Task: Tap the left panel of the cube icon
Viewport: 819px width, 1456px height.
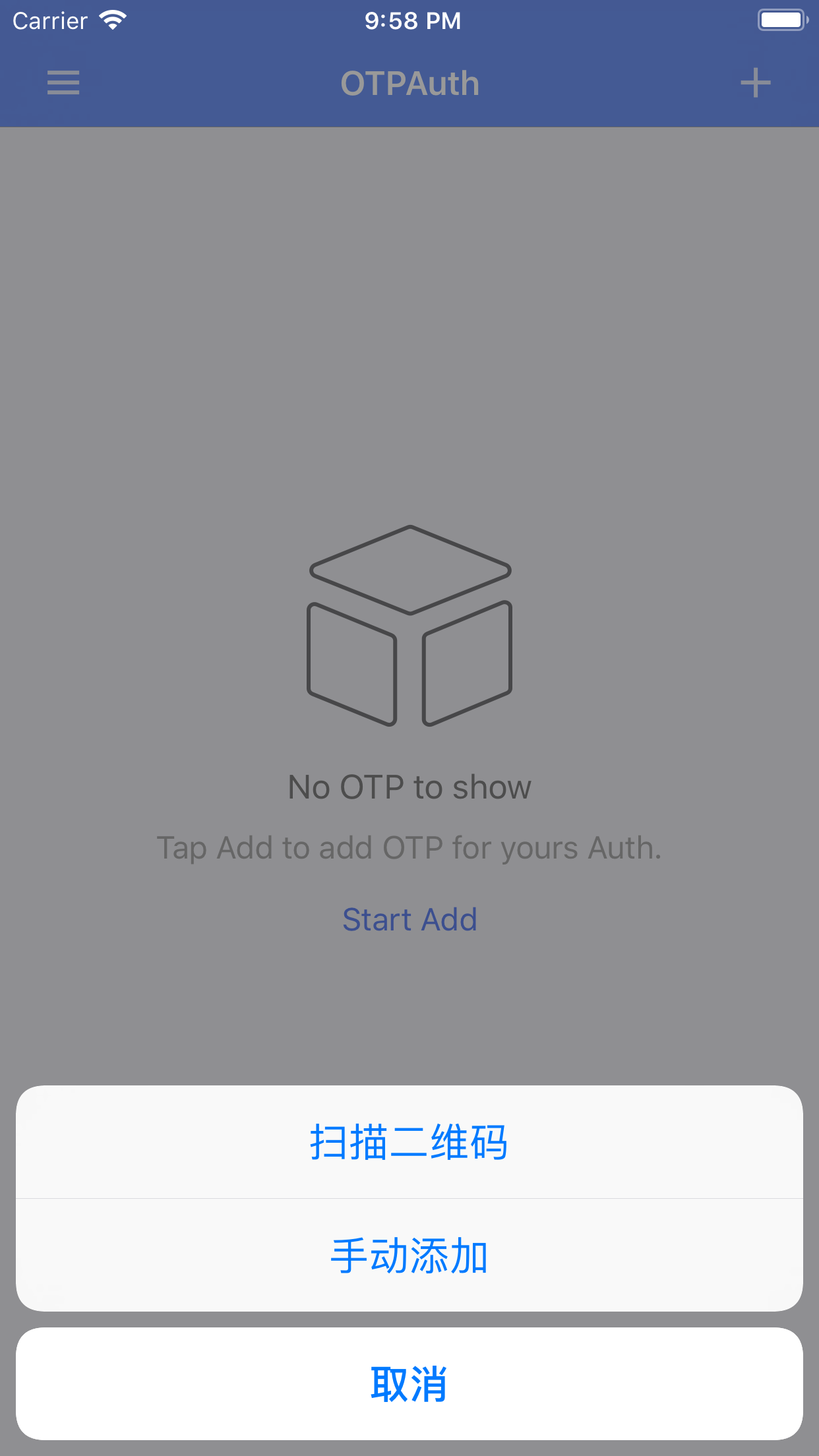Action: (x=351, y=663)
